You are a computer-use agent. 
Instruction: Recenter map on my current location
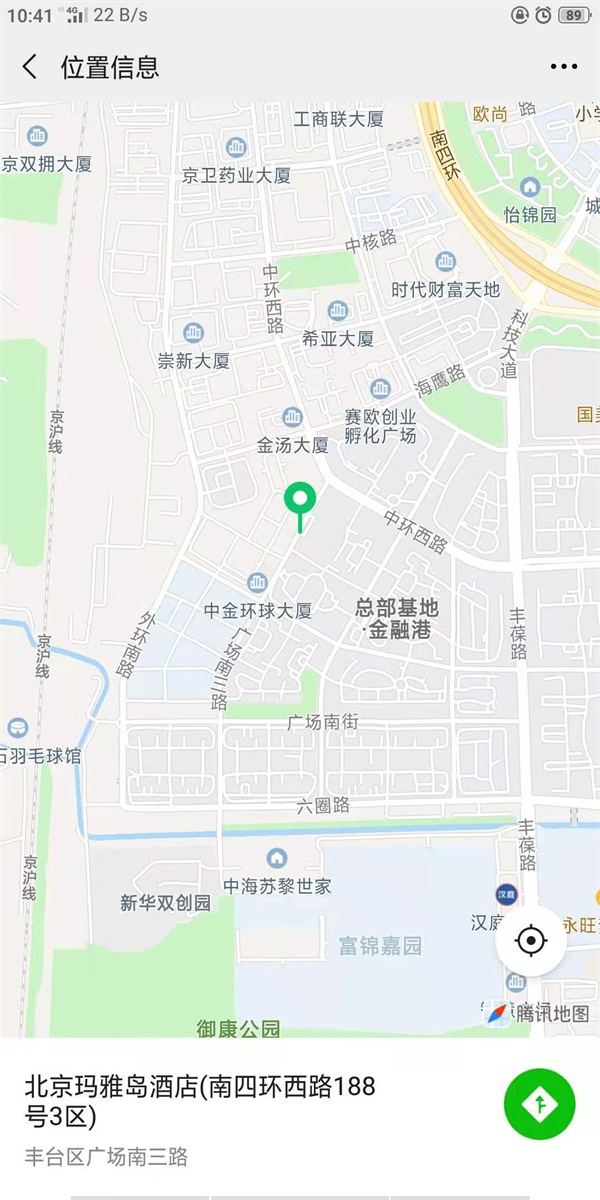tap(531, 941)
